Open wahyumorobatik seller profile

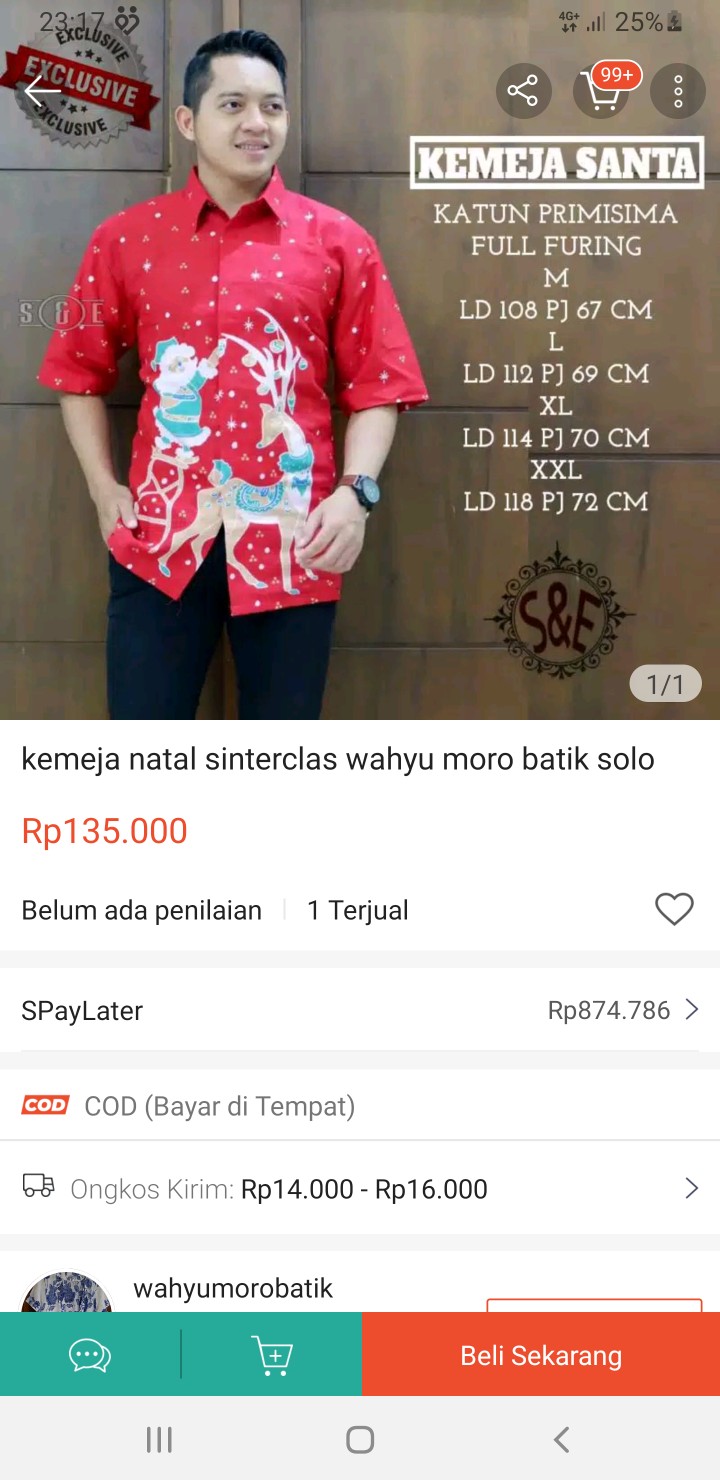pyautogui.click(x=232, y=1288)
